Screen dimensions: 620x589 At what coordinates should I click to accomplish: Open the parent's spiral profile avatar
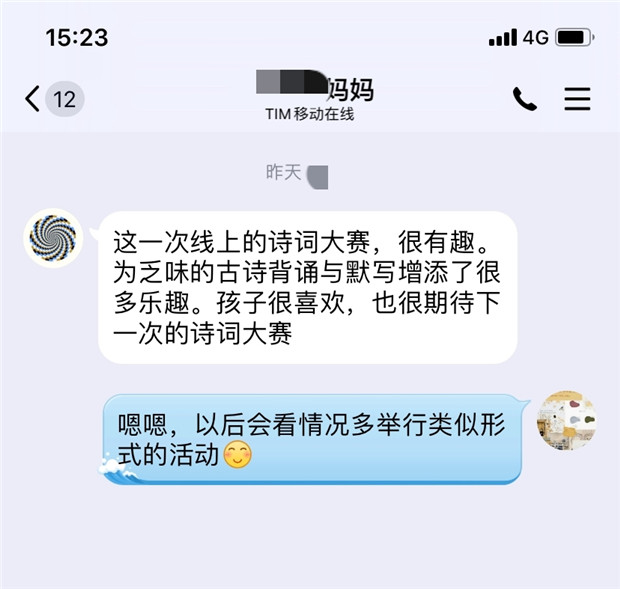coord(52,238)
